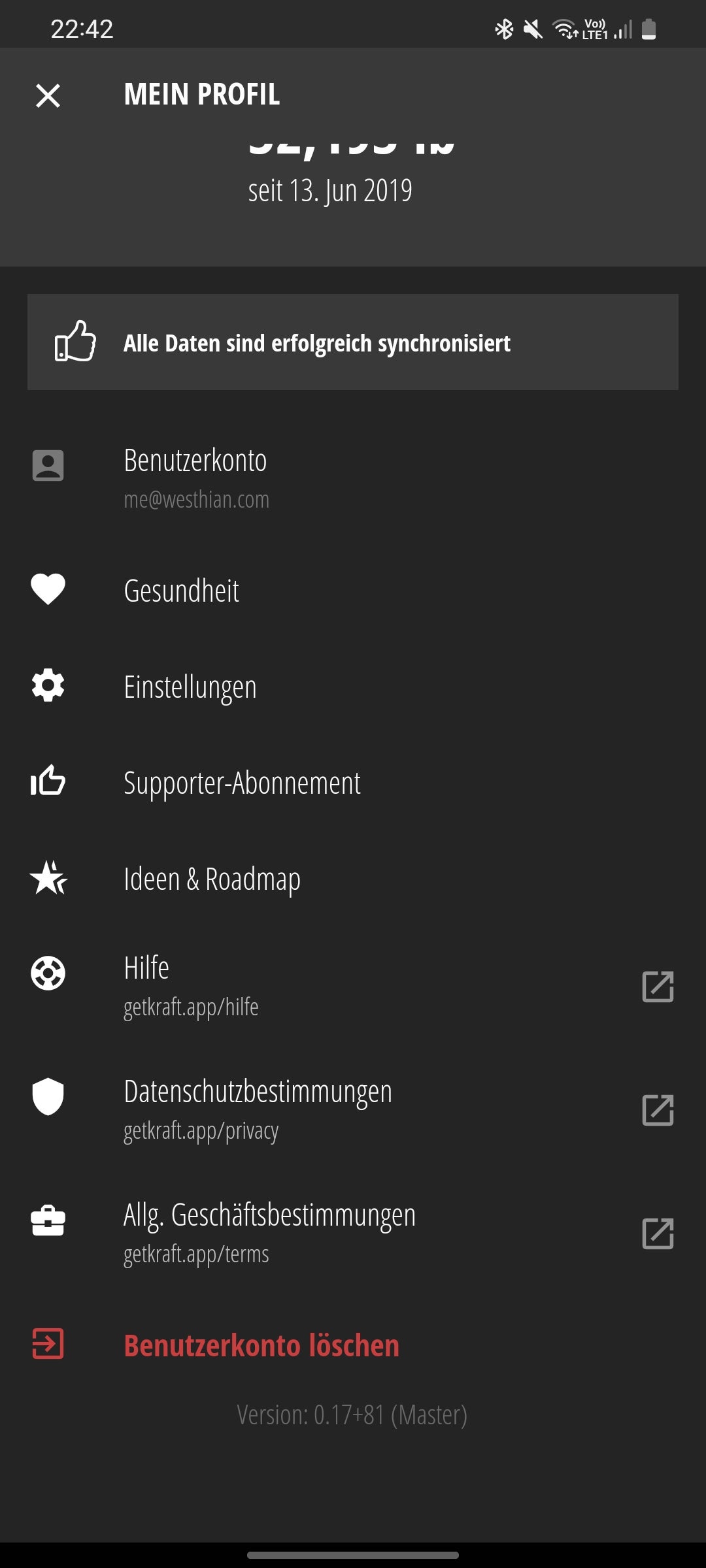The width and height of the screenshot is (706, 1568).
Task: Tap Benutzerkonto löschen
Action: click(x=261, y=1346)
